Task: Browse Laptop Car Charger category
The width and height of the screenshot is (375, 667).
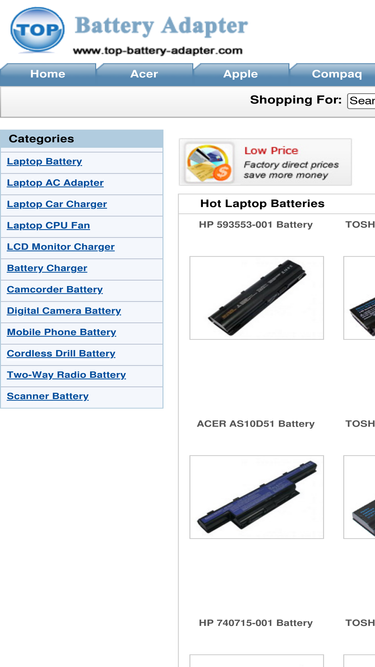Action: click(x=57, y=204)
